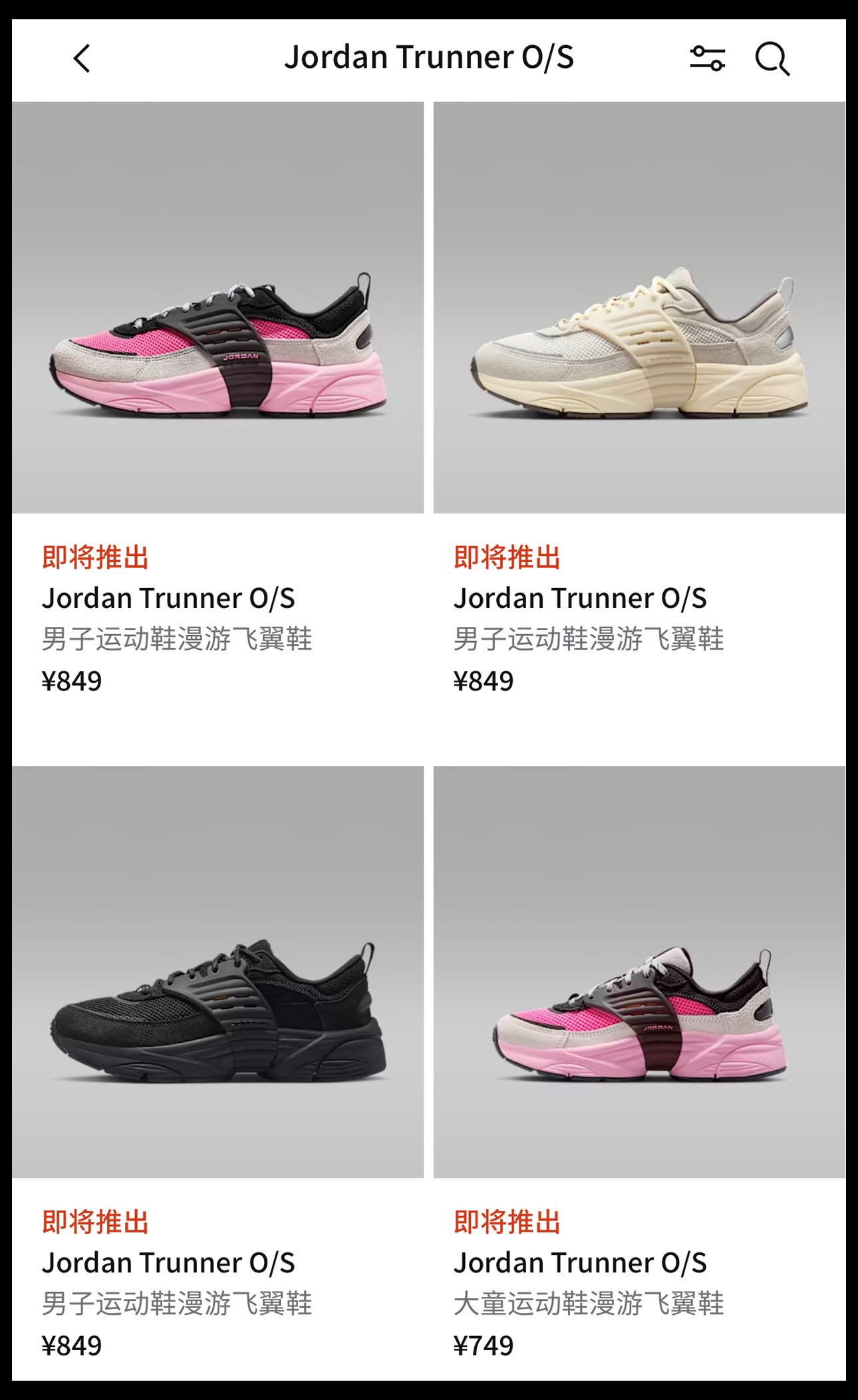Open the search magnifier icon
The image size is (858, 1400).
pyautogui.click(x=772, y=59)
